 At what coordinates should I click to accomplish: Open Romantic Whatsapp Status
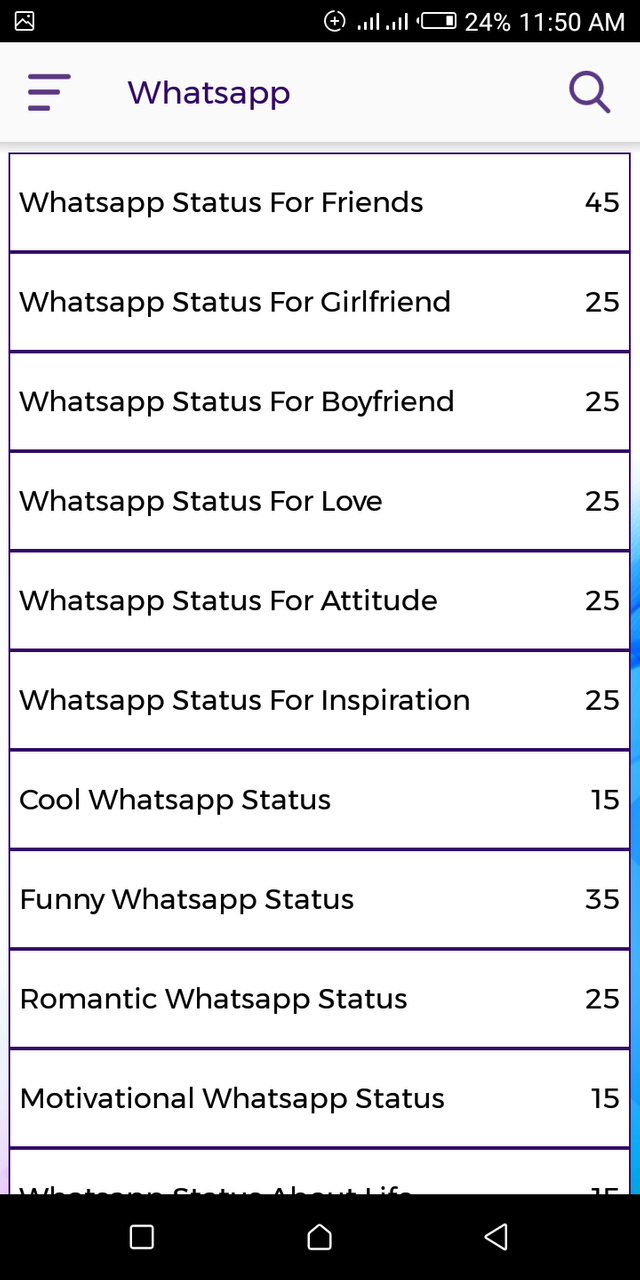[x=320, y=999]
